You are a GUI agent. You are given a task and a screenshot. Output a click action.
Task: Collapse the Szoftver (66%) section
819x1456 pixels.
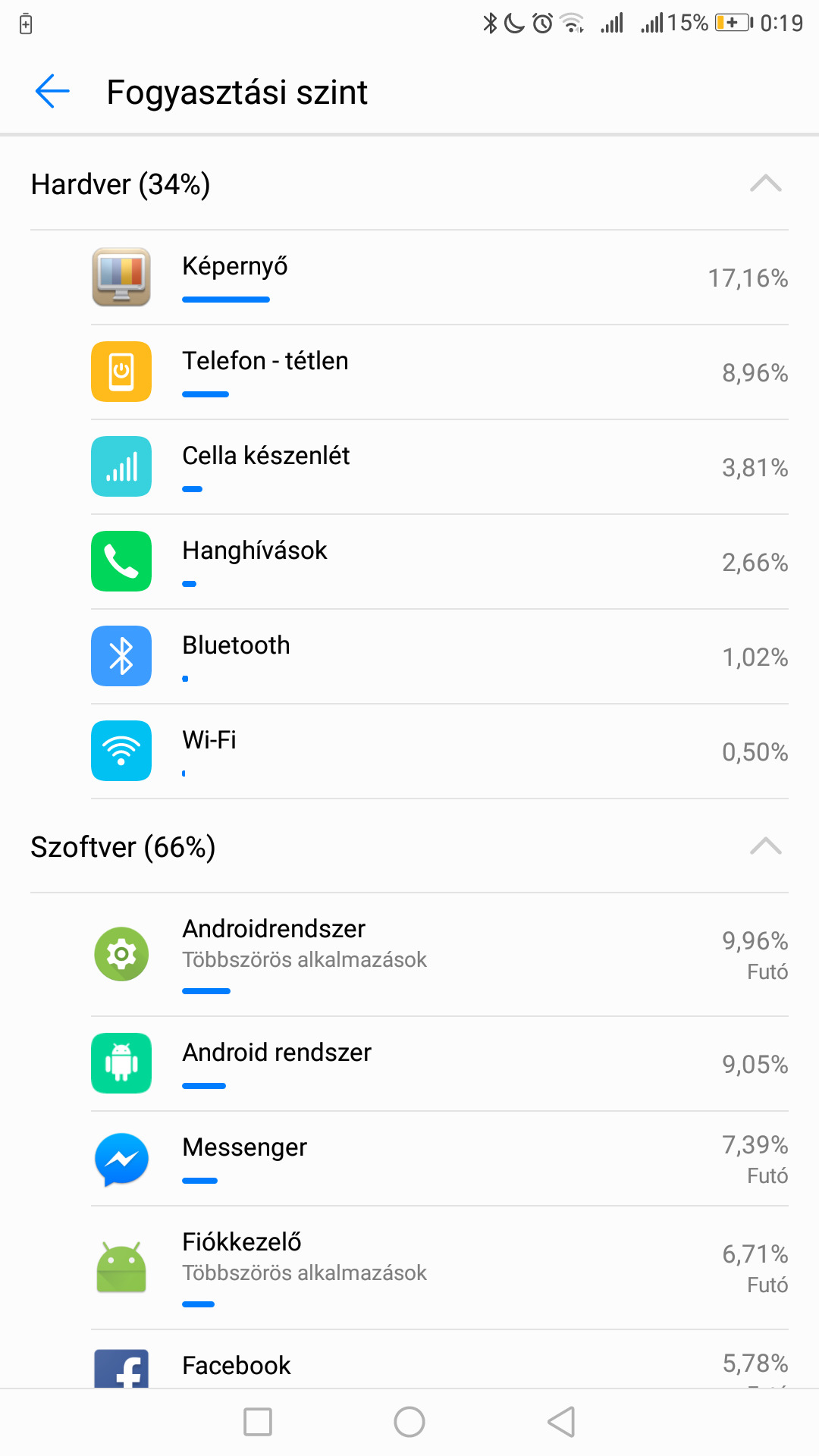click(x=765, y=846)
